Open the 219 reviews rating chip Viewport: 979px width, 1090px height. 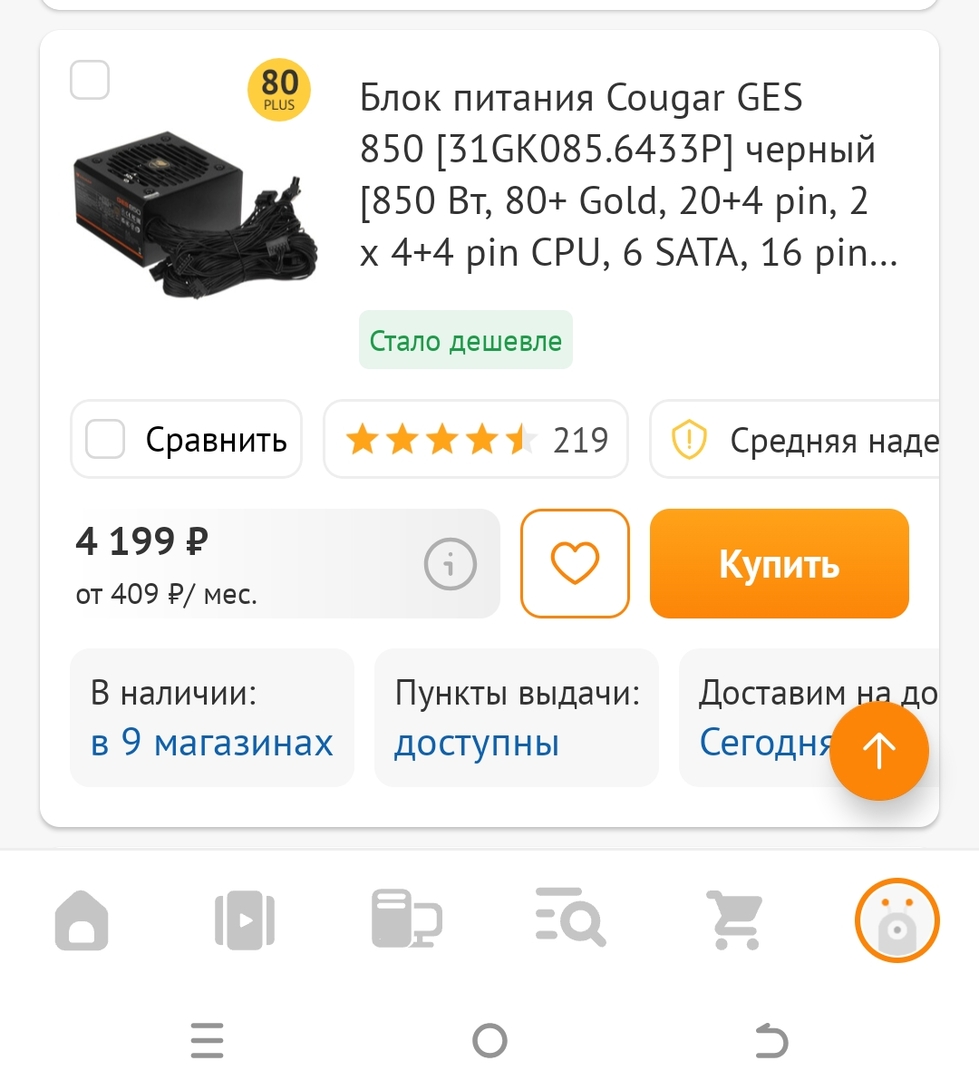476,439
